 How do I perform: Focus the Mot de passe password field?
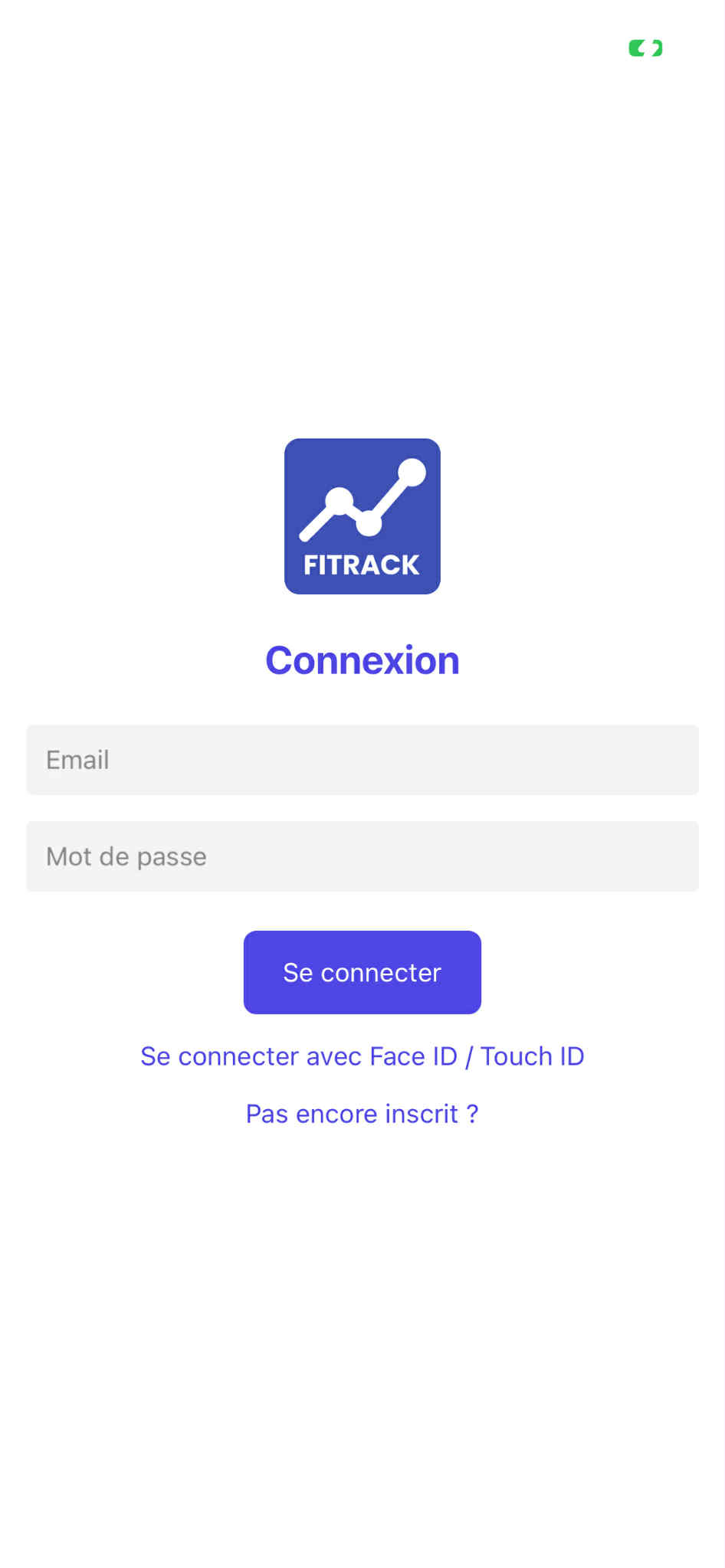coord(362,856)
